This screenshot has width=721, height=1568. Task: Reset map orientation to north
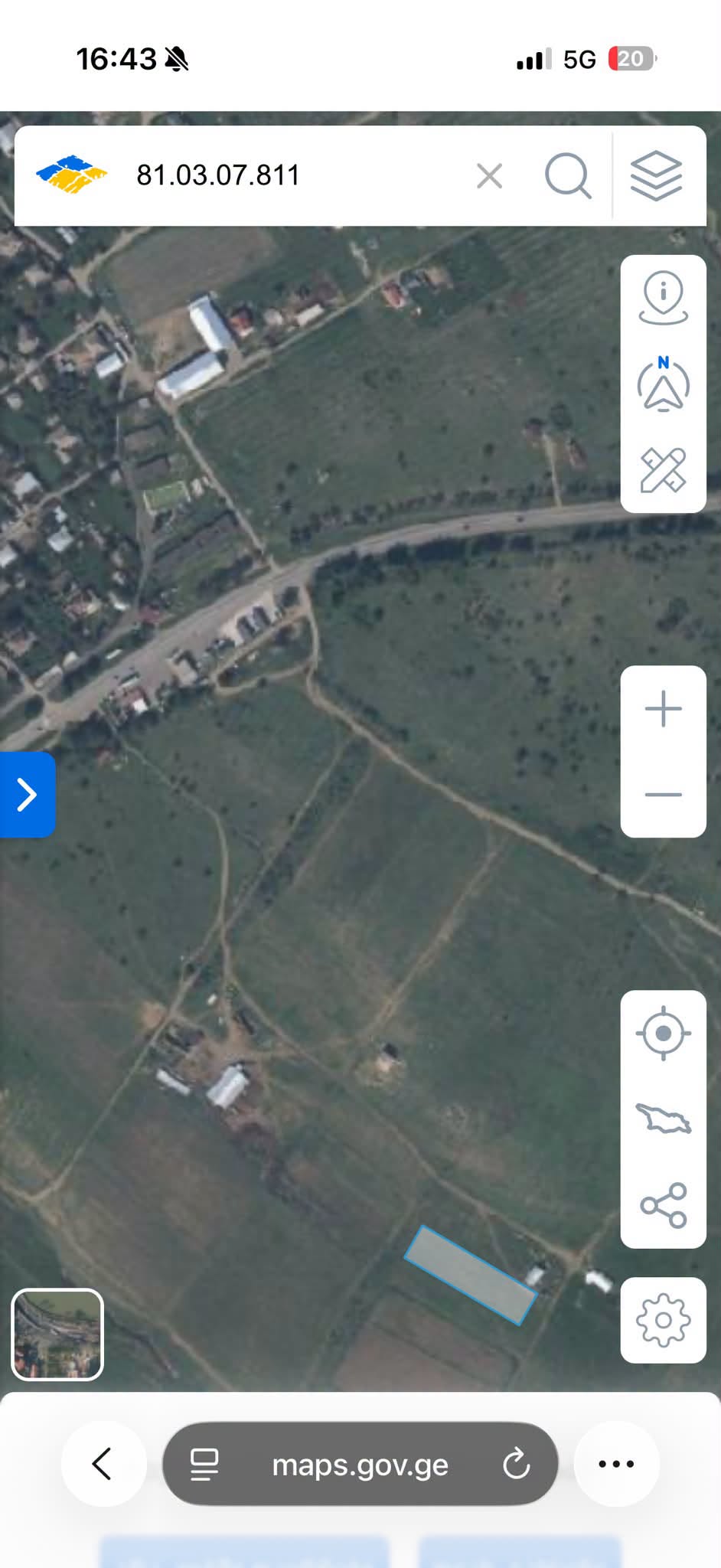pyautogui.click(x=663, y=384)
